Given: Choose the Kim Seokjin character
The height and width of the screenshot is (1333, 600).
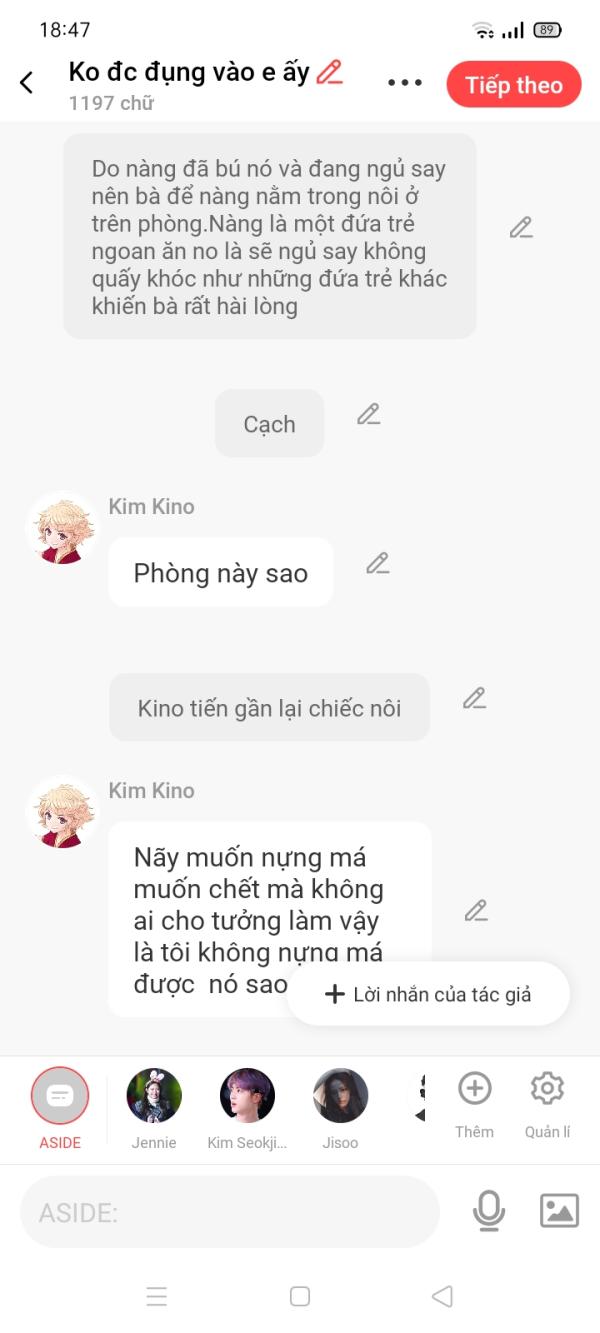Looking at the screenshot, I should pyautogui.click(x=247, y=1108).
